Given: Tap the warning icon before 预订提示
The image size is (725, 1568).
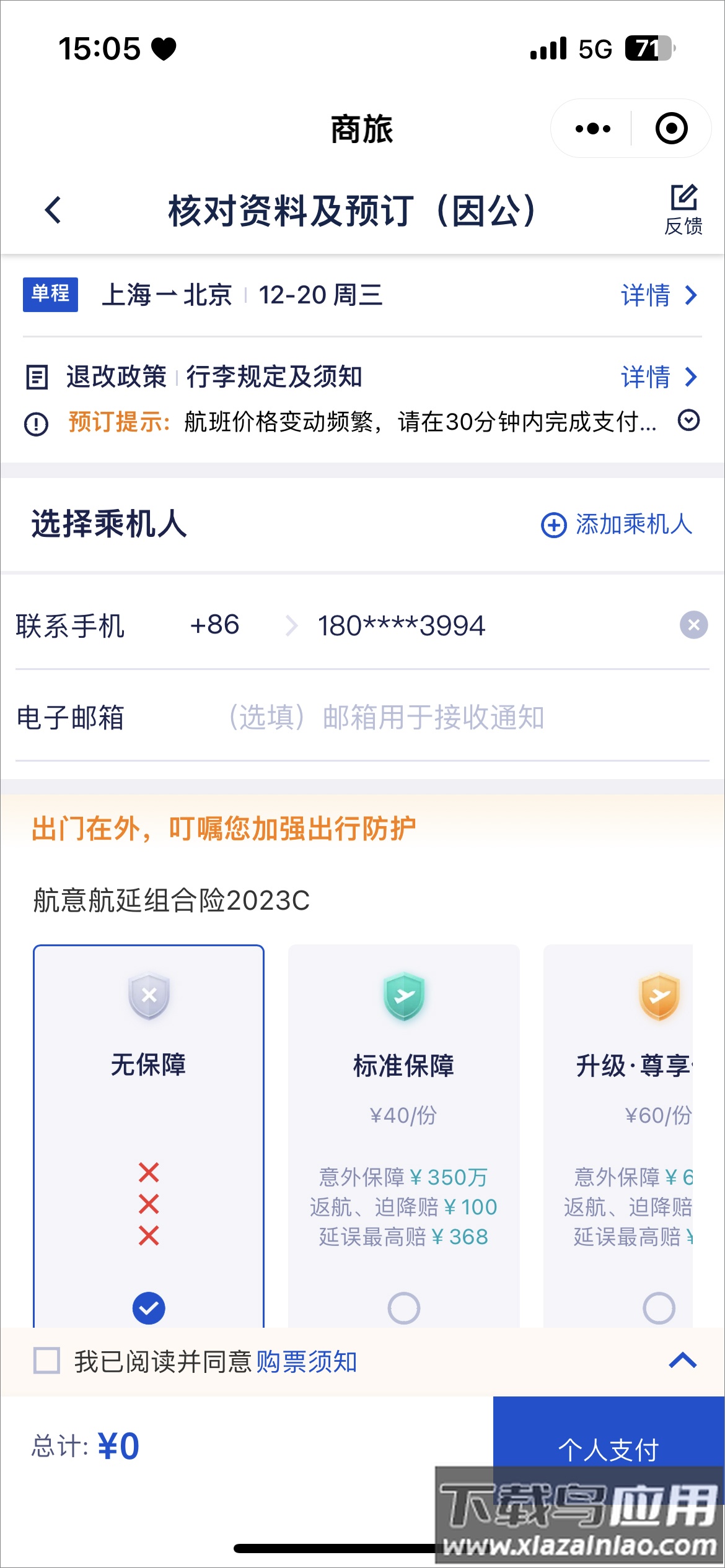Looking at the screenshot, I should [x=37, y=424].
